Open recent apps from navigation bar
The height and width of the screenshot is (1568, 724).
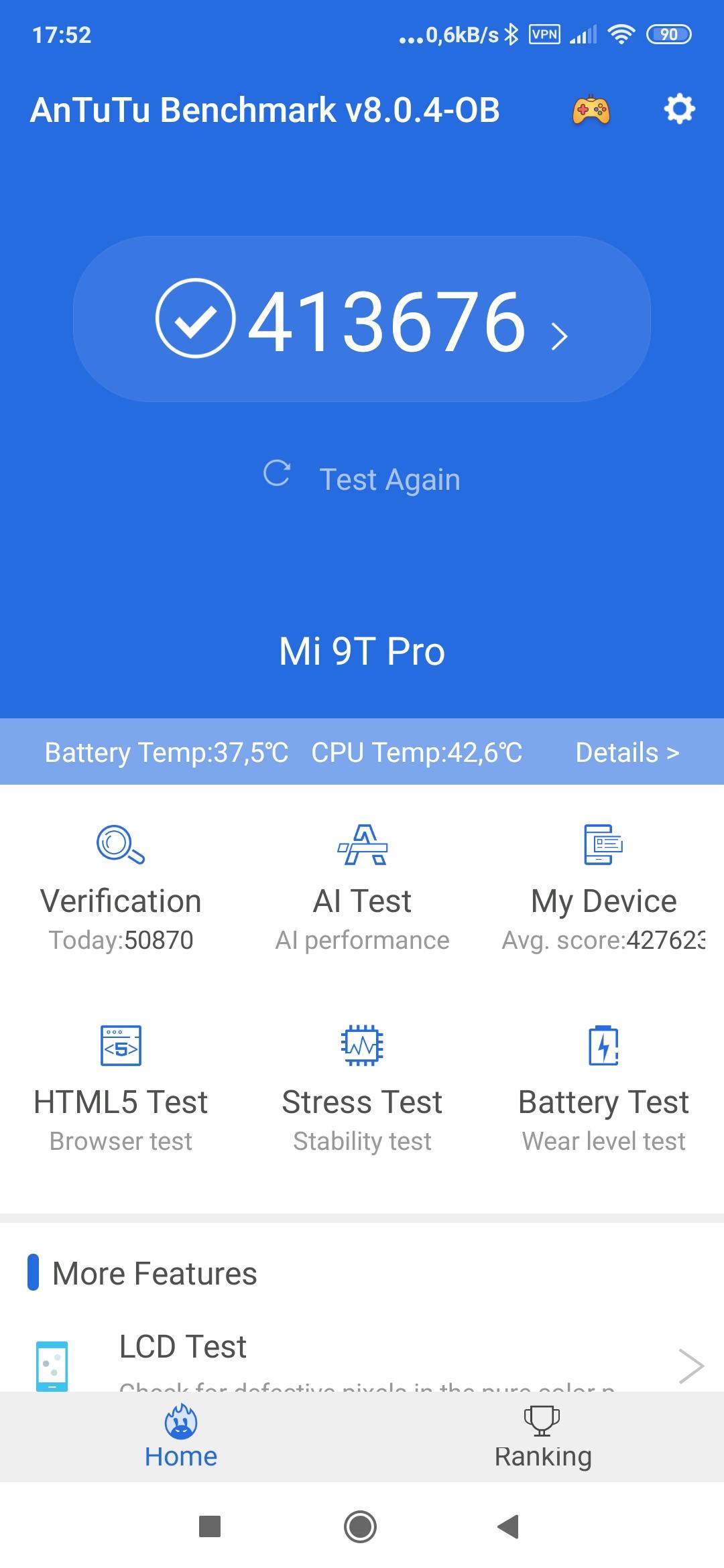click(210, 1527)
